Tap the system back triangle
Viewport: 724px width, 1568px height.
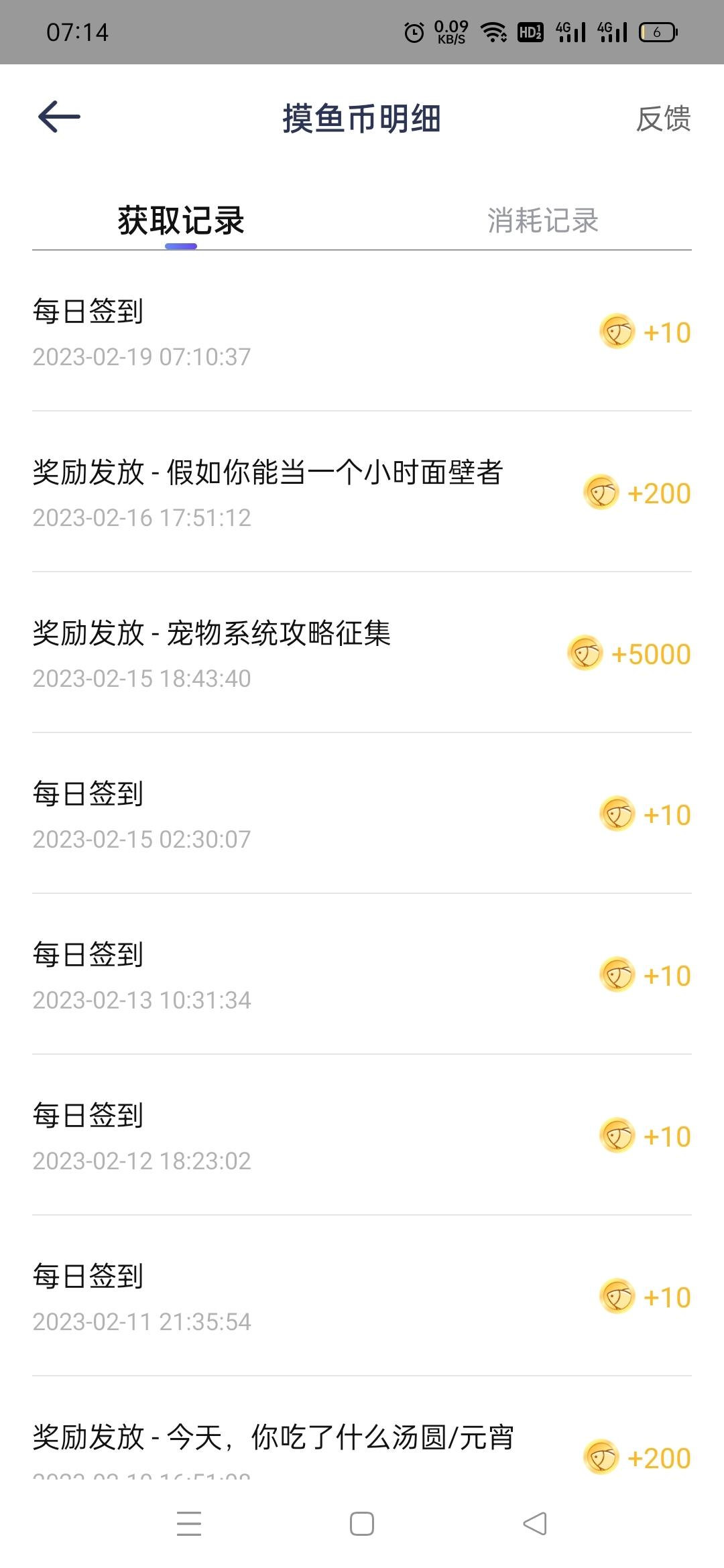point(535,1524)
